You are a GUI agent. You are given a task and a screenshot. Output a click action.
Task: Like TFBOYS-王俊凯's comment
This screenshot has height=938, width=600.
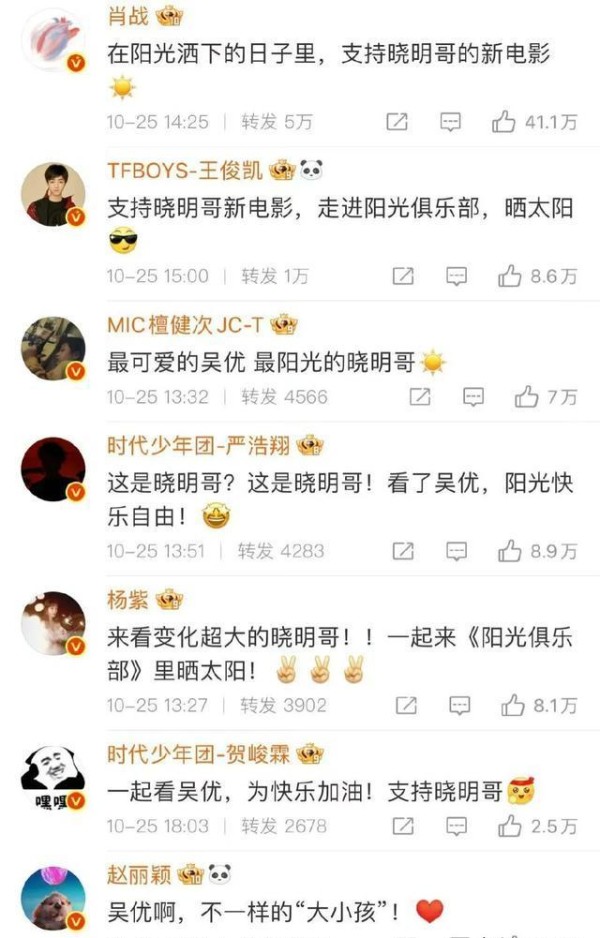[x=509, y=275]
